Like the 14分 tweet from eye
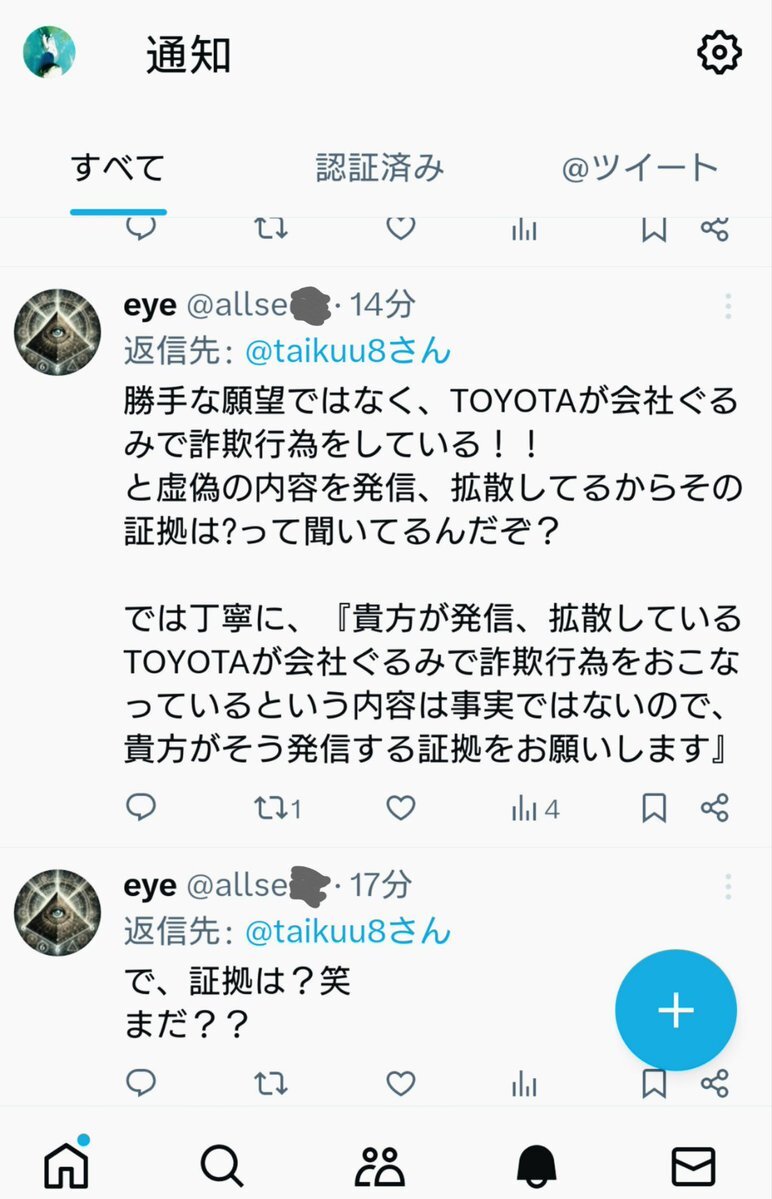The height and width of the screenshot is (1199, 772). pos(401,808)
